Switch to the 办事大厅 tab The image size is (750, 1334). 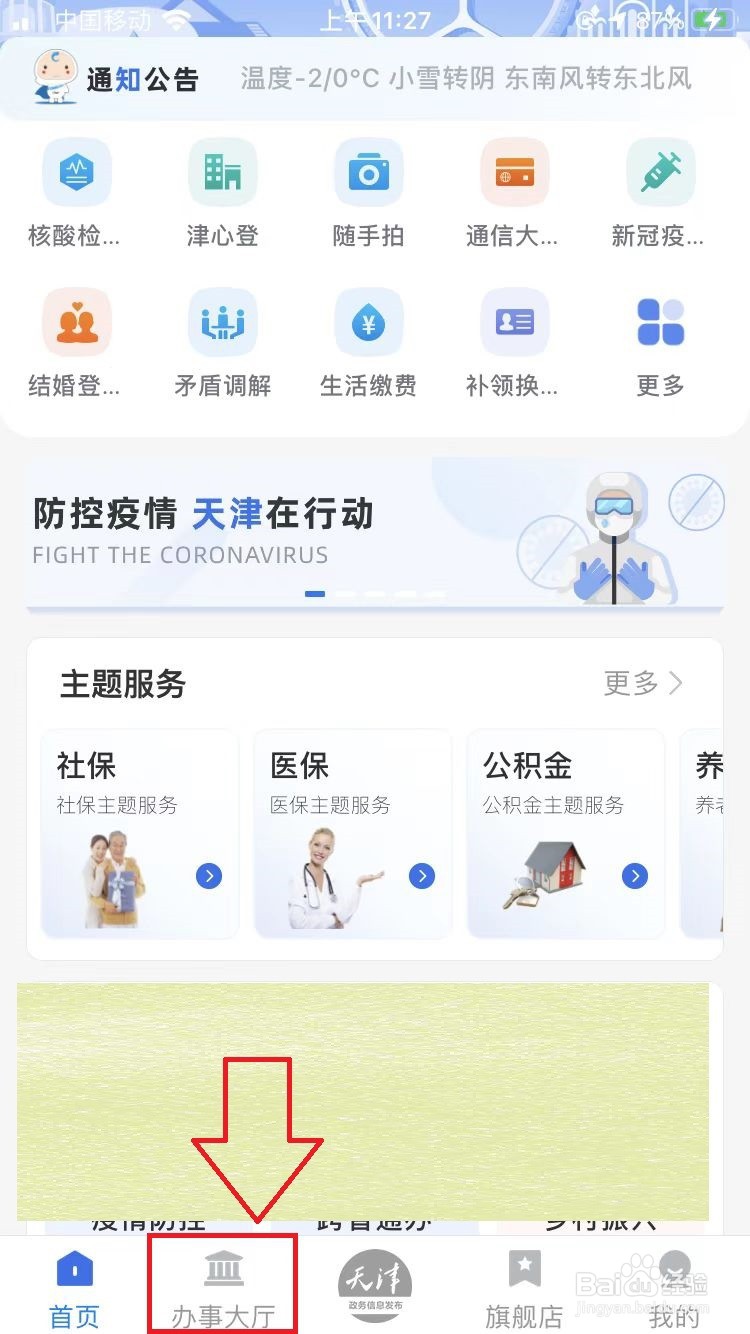pyautogui.click(x=224, y=1285)
